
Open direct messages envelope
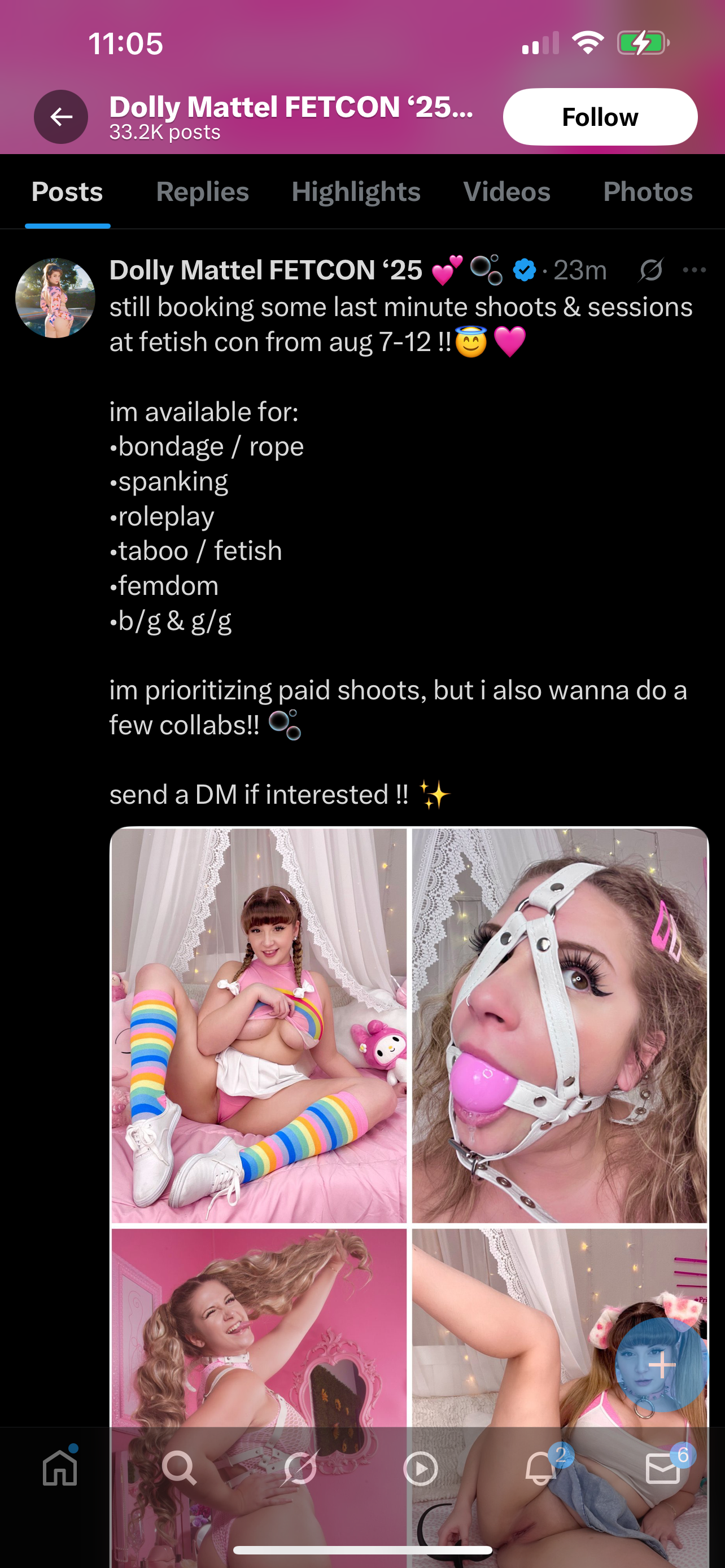(x=663, y=1468)
